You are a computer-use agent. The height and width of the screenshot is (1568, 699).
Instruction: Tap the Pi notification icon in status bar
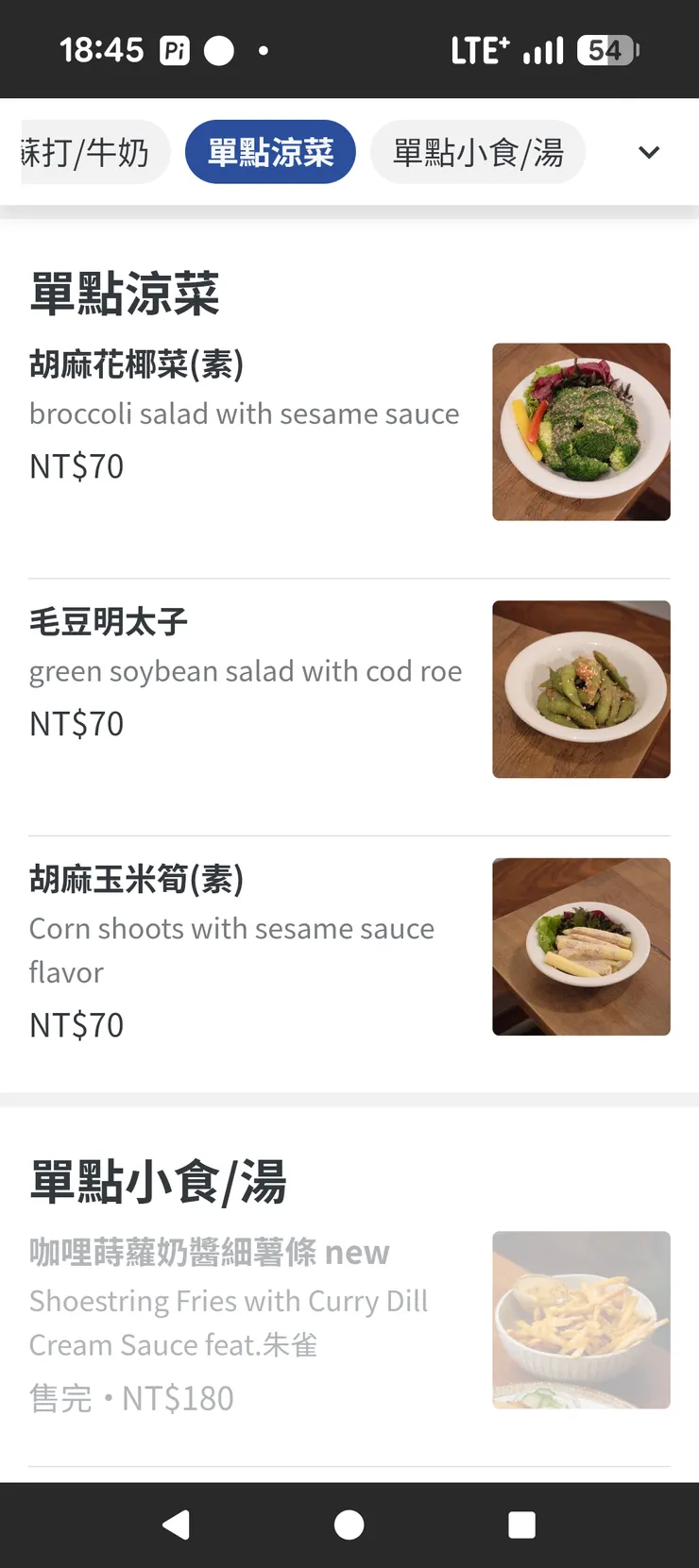point(176,49)
